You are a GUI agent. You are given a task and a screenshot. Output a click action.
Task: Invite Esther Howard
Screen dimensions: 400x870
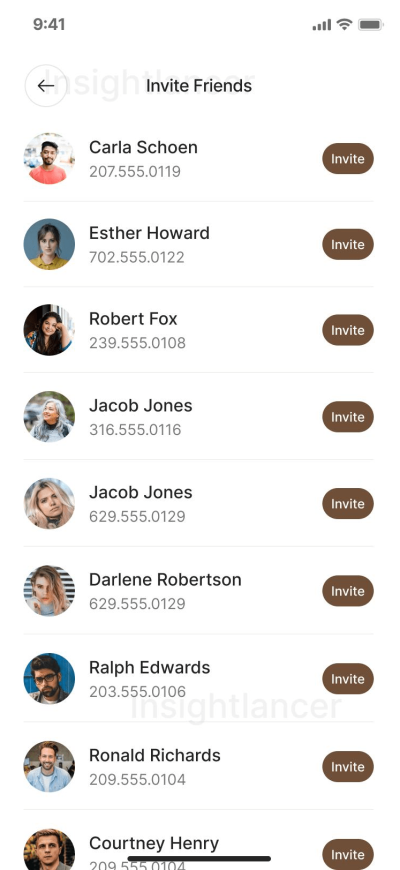348,244
